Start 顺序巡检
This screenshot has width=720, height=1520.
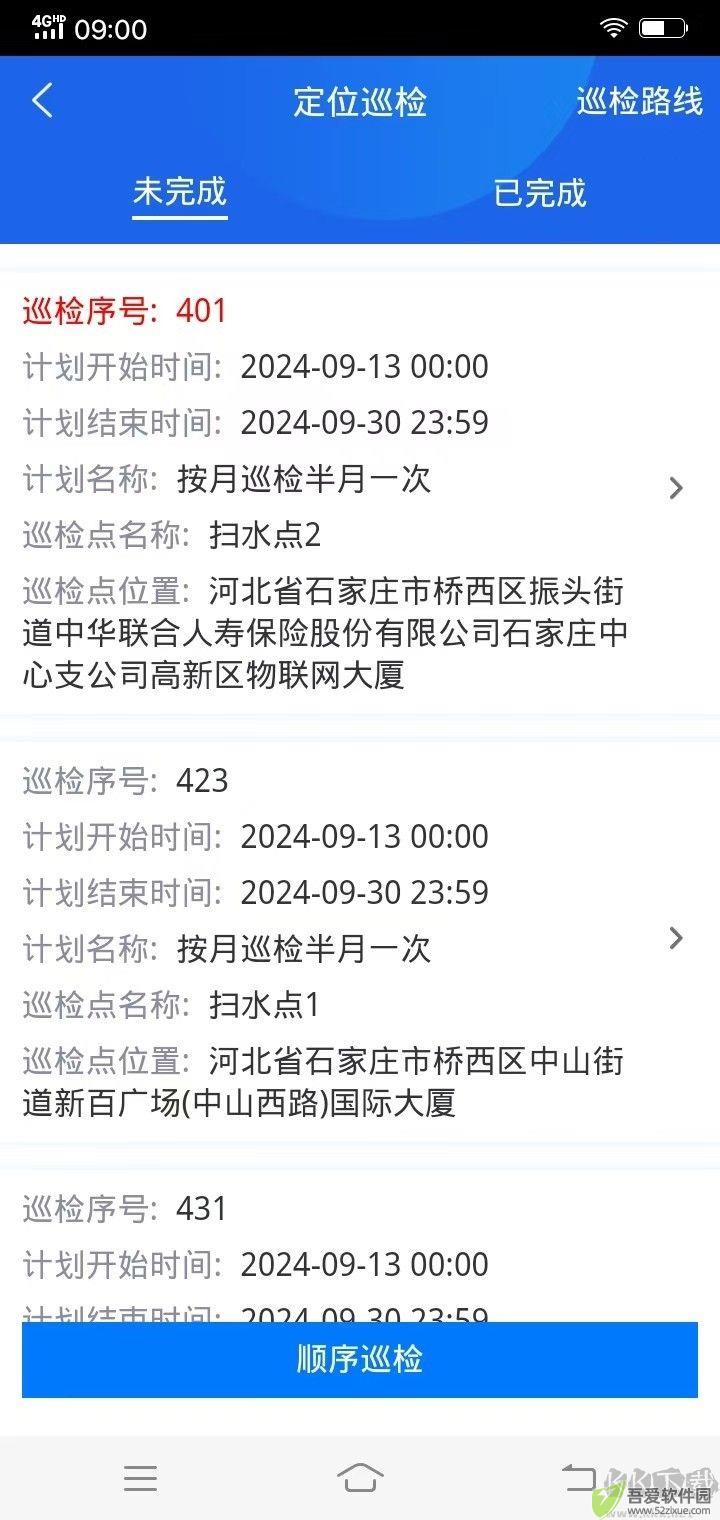pos(360,1359)
